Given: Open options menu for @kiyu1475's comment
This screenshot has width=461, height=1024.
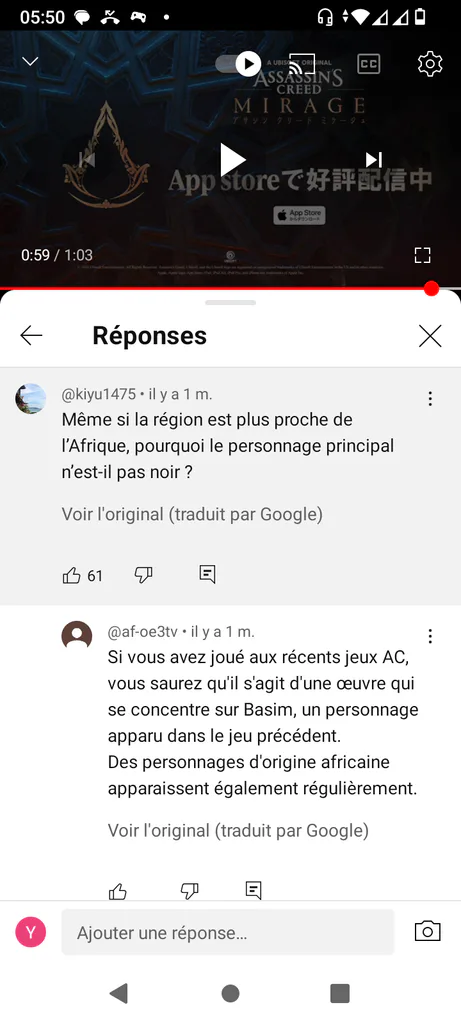Looking at the screenshot, I should 430,398.
